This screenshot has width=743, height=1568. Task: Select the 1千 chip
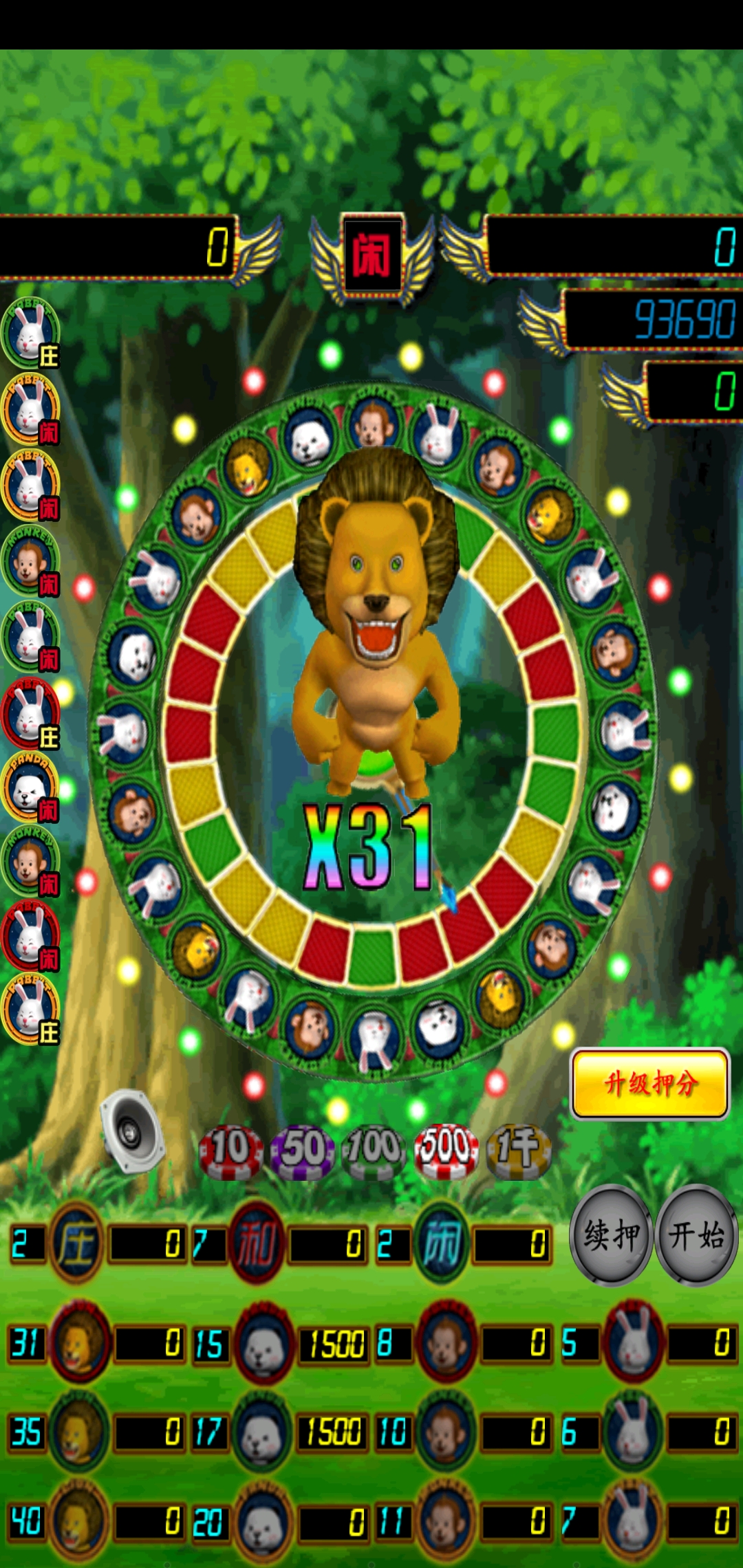[x=519, y=1151]
